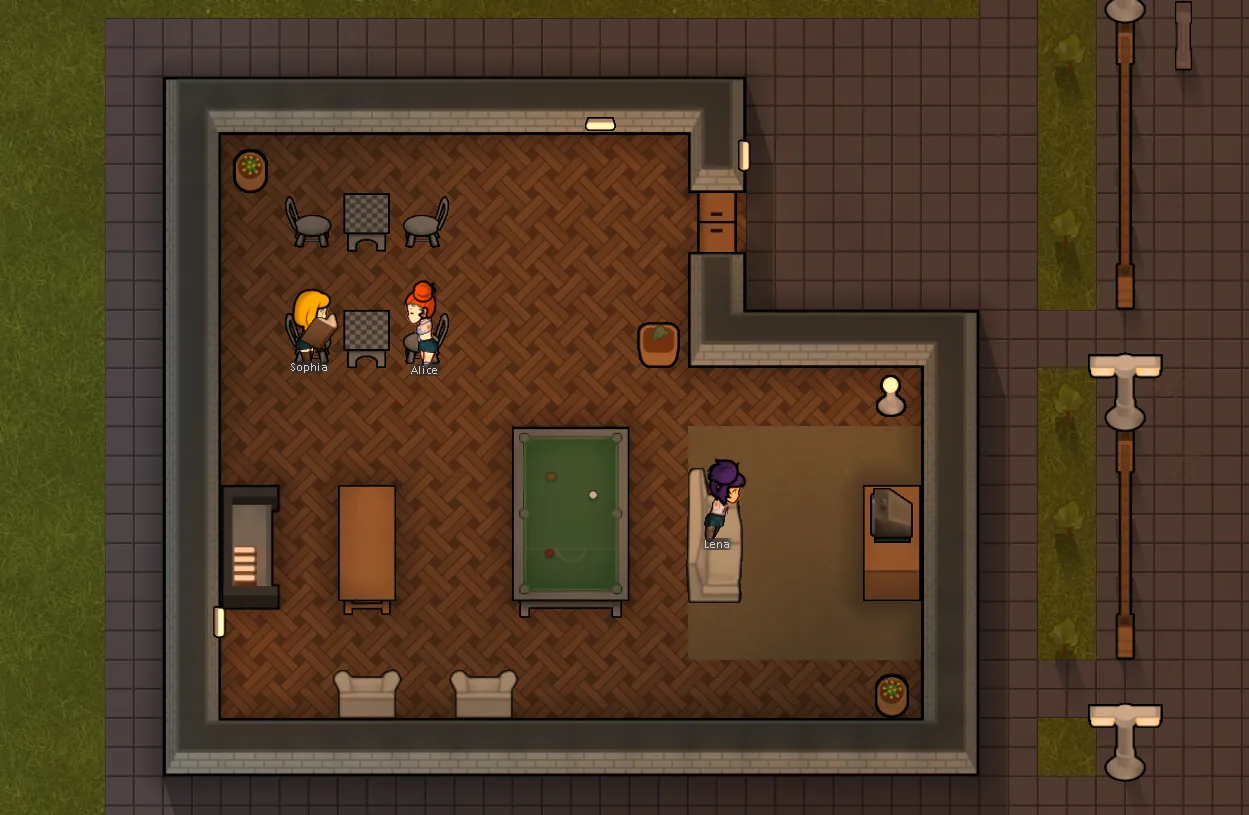Viewport: 1249px width, 815px height.
Task: Select the character Alice
Action: coord(423,322)
